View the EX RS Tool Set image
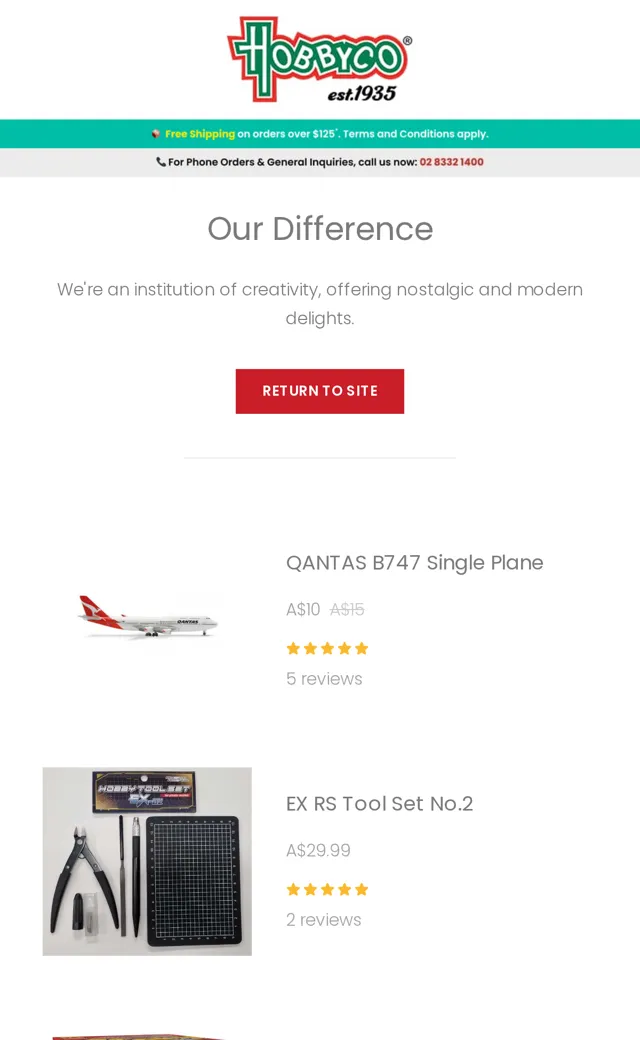Viewport: 640px width, 1040px height. tap(147, 861)
